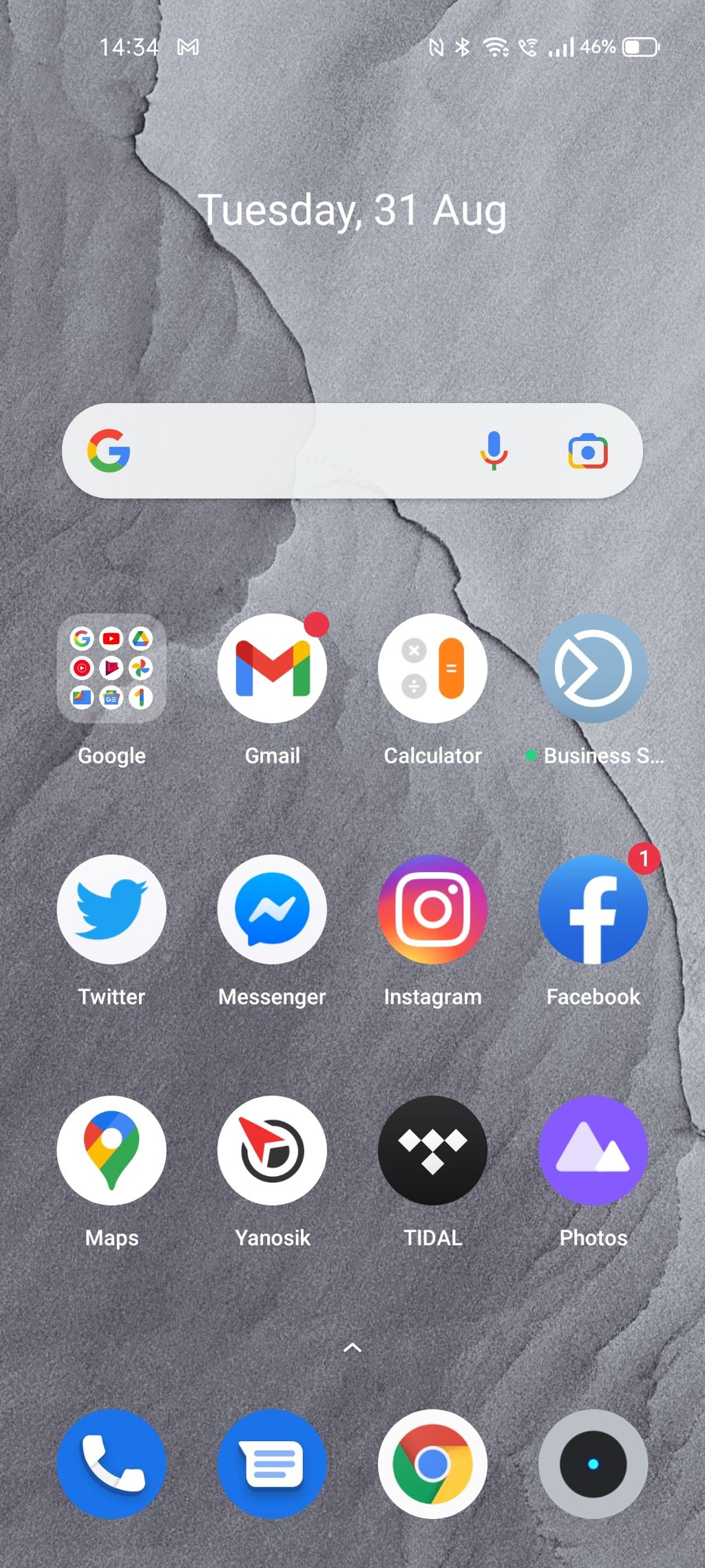This screenshot has width=705, height=1568.
Task: Launch the Business Suite app
Action: tap(593, 668)
